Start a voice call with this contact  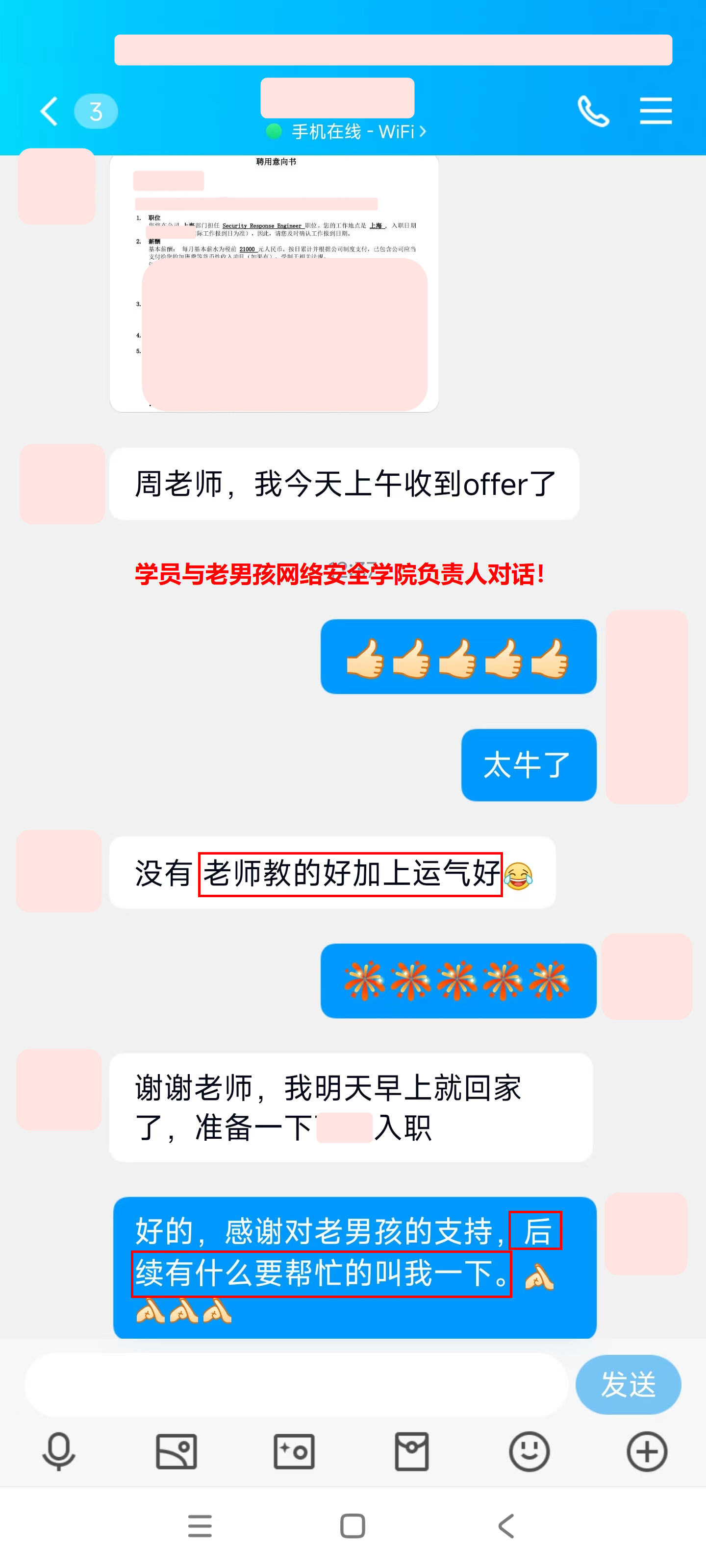pyautogui.click(x=593, y=111)
